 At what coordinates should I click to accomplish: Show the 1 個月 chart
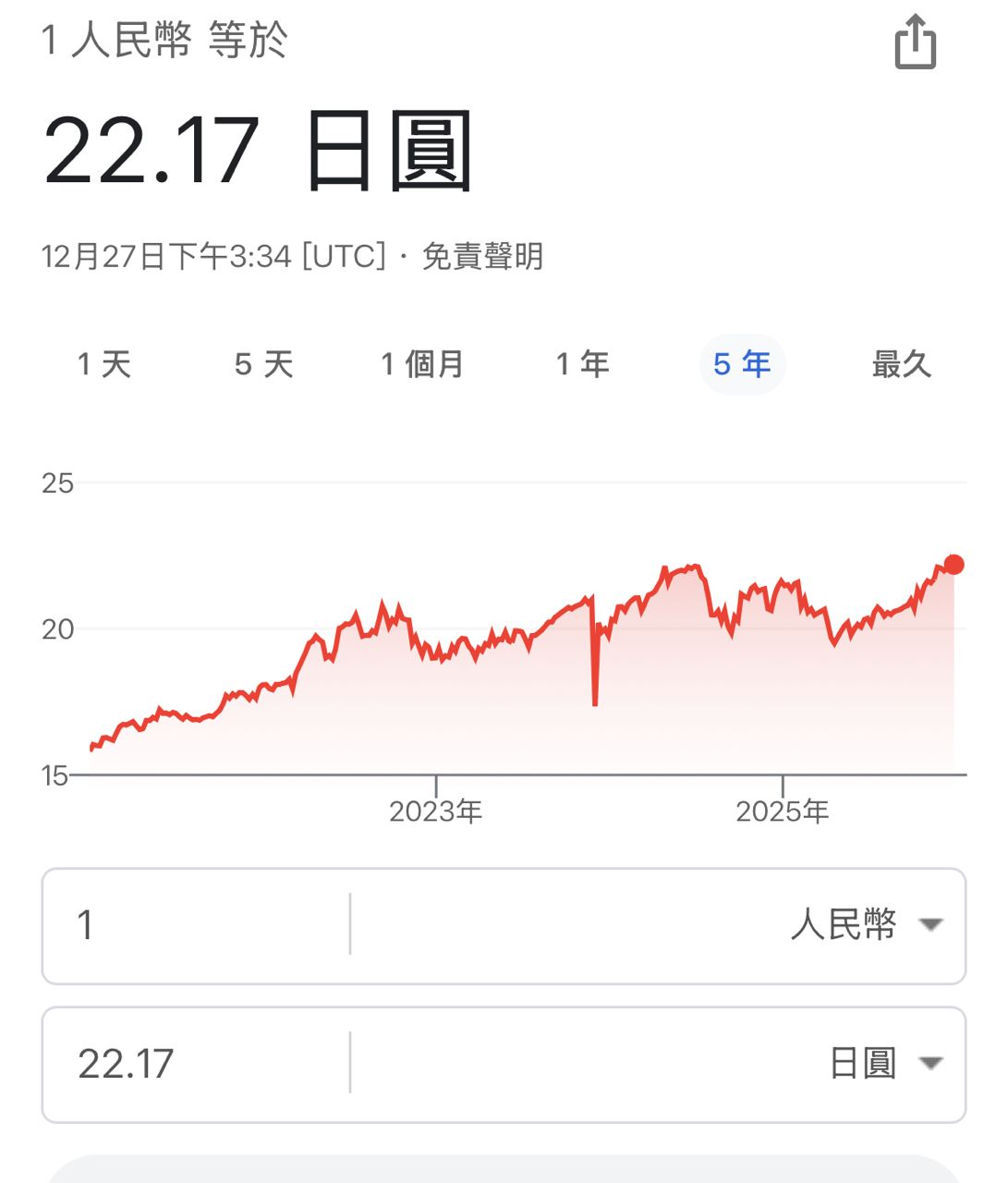coord(422,364)
